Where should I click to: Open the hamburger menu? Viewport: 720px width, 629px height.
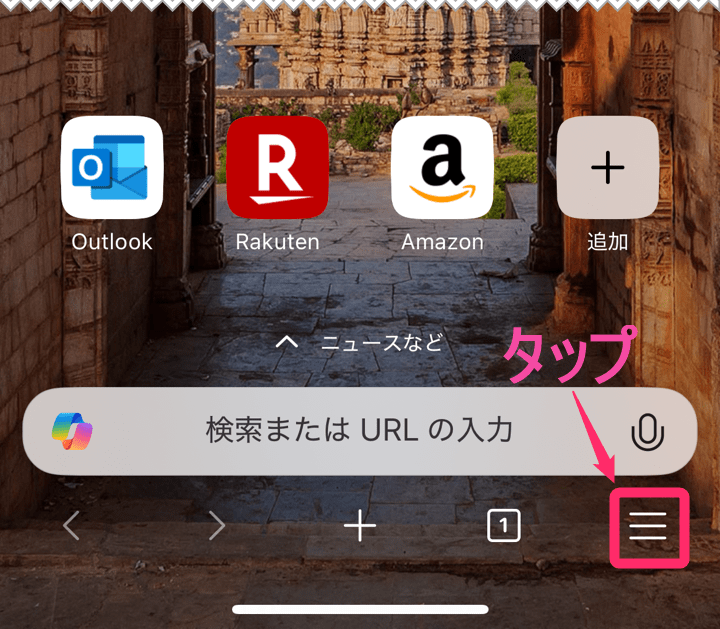tap(648, 526)
